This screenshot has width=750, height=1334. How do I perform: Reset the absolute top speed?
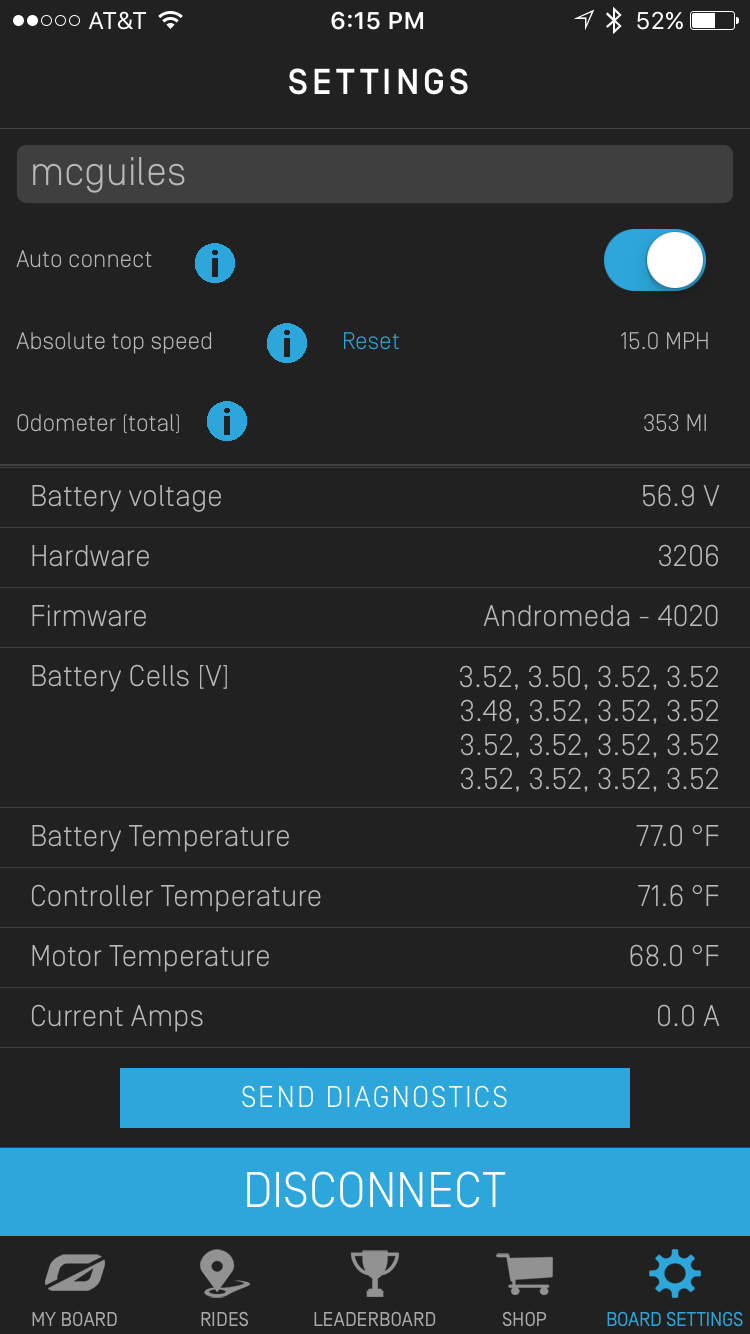coord(371,342)
